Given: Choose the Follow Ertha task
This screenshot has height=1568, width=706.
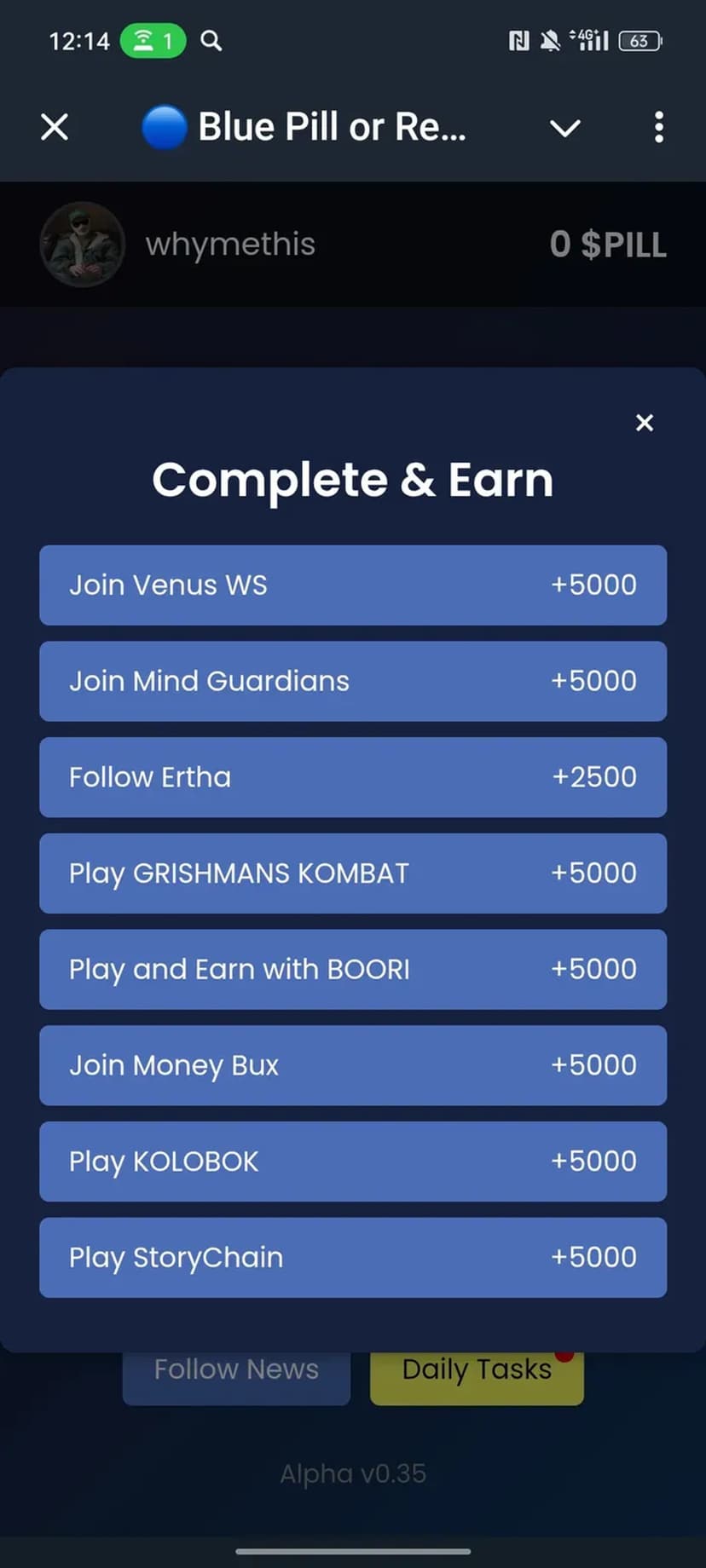Looking at the screenshot, I should point(353,777).
